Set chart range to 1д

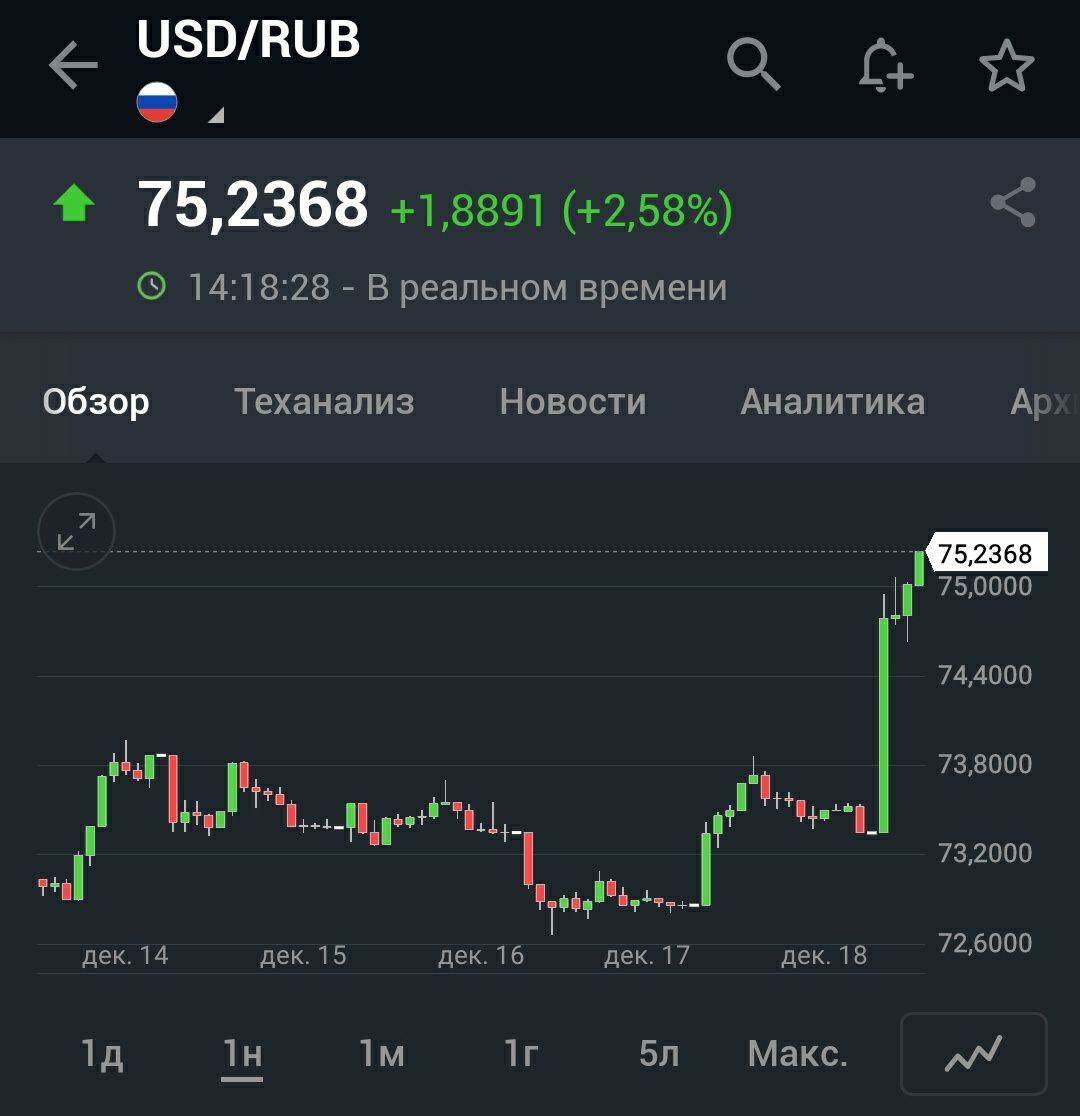point(102,1054)
